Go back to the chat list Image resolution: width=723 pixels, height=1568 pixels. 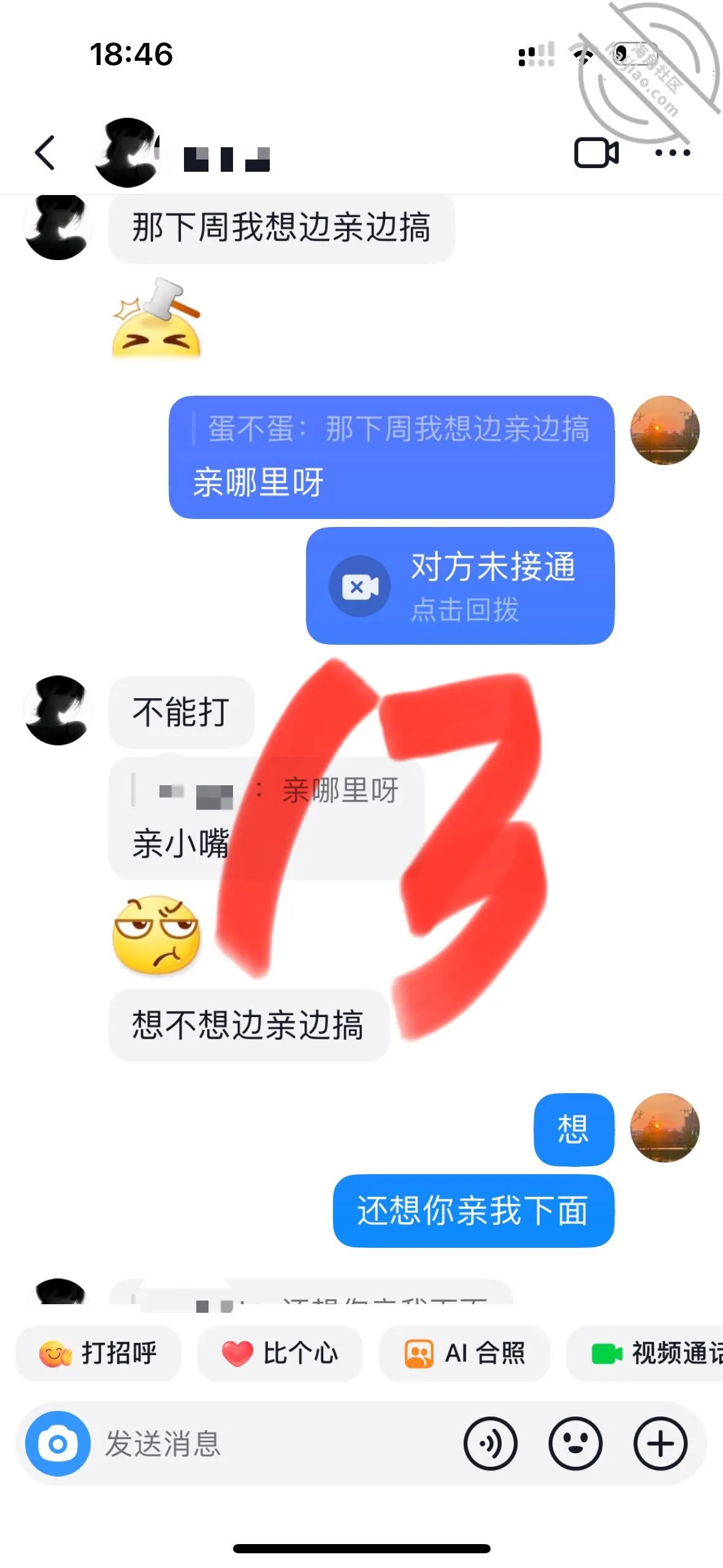point(45,153)
